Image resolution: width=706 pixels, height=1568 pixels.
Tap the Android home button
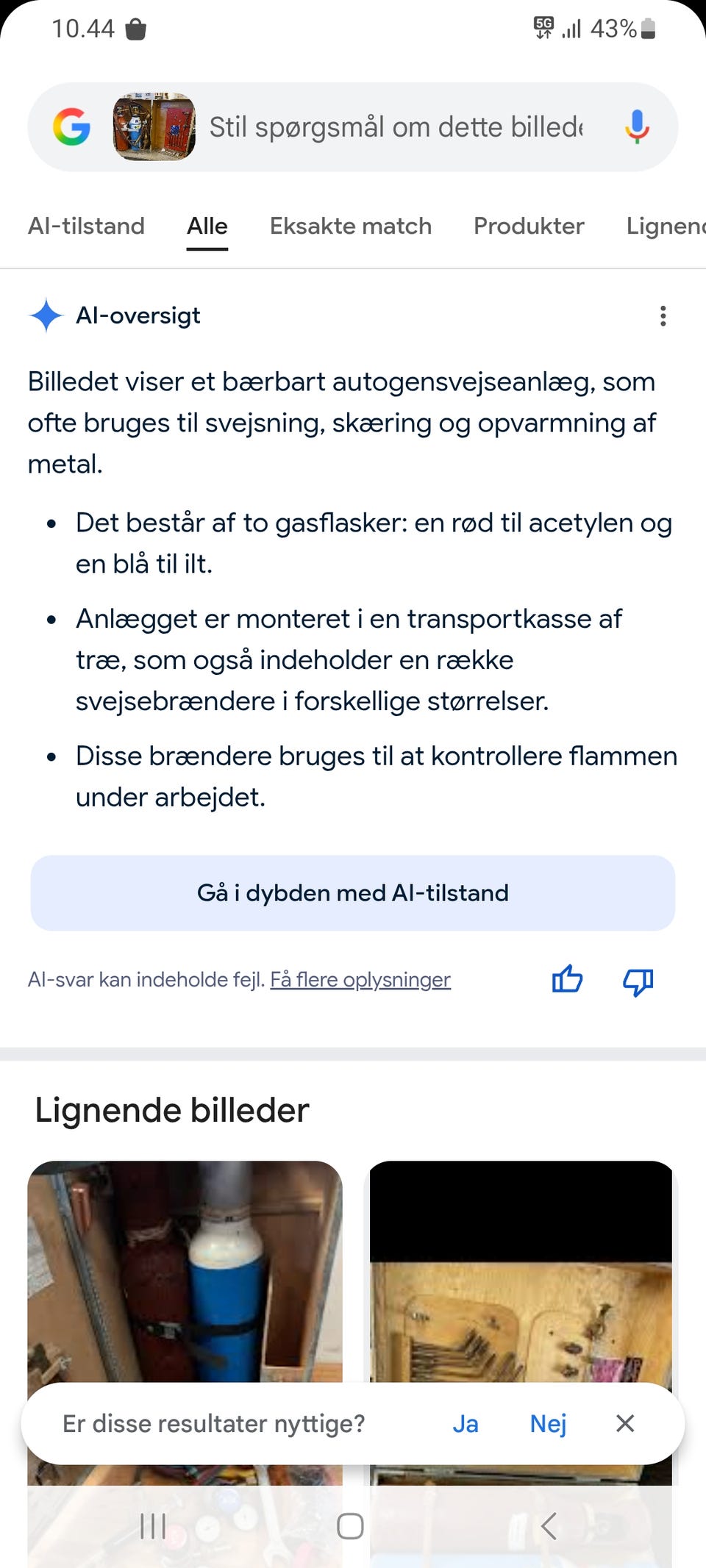pos(351,1526)
